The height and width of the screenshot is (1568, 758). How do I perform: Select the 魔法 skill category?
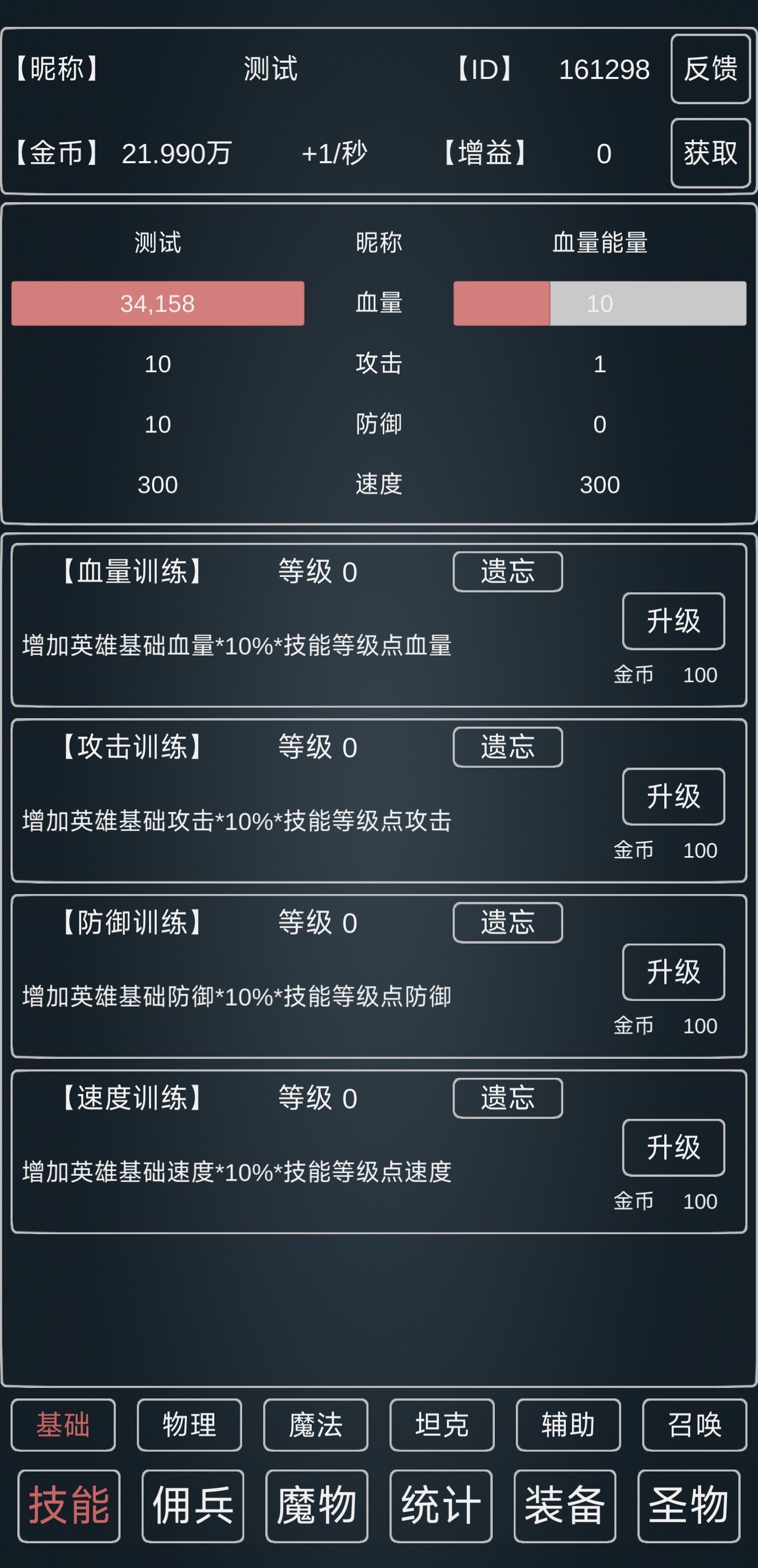coord(315,1425)
